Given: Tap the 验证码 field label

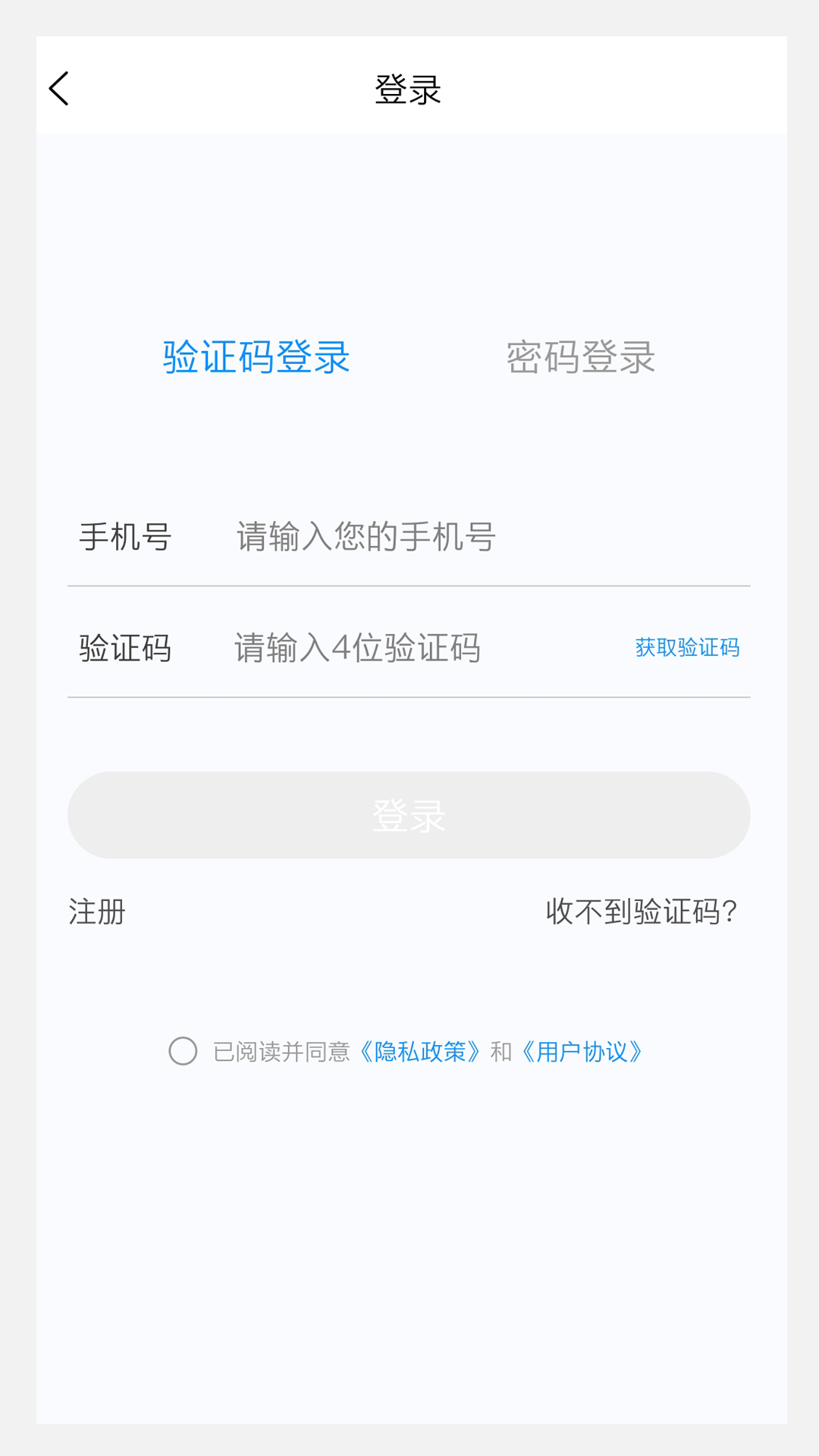Looking at the screenshot, I should (126, 648).
